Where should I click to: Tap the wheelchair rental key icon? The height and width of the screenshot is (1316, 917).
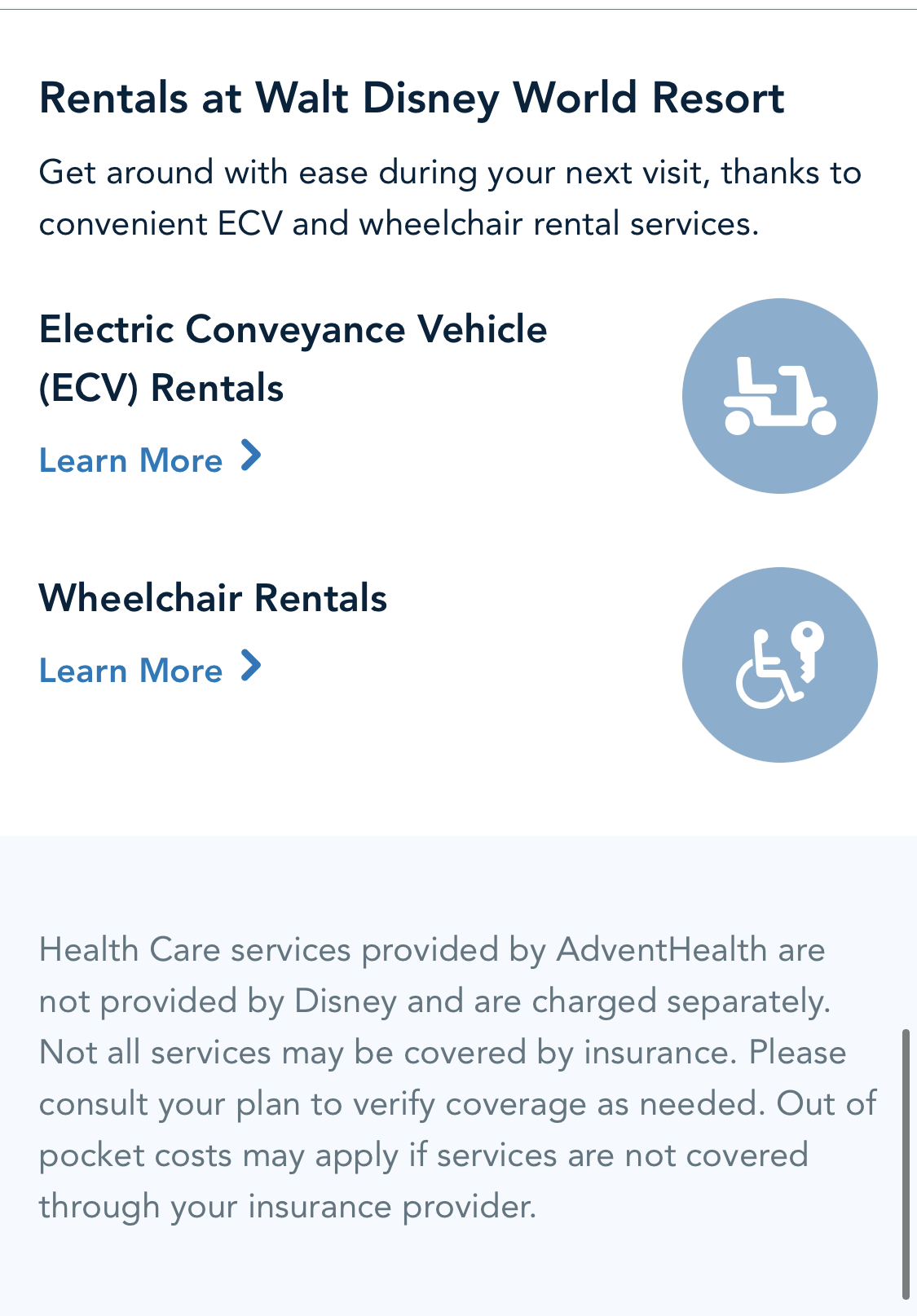(x=779, y=665)
